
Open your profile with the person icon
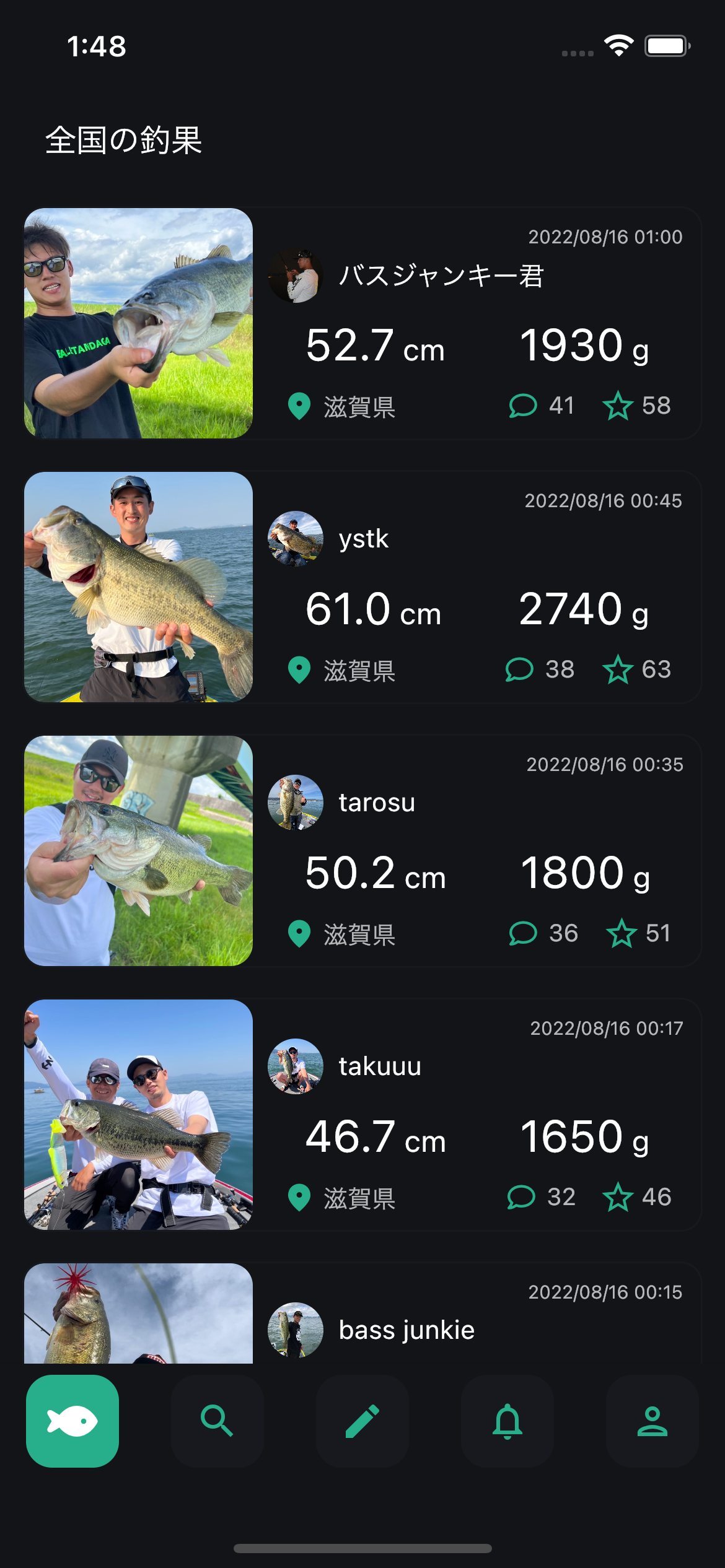(651, 1421)
